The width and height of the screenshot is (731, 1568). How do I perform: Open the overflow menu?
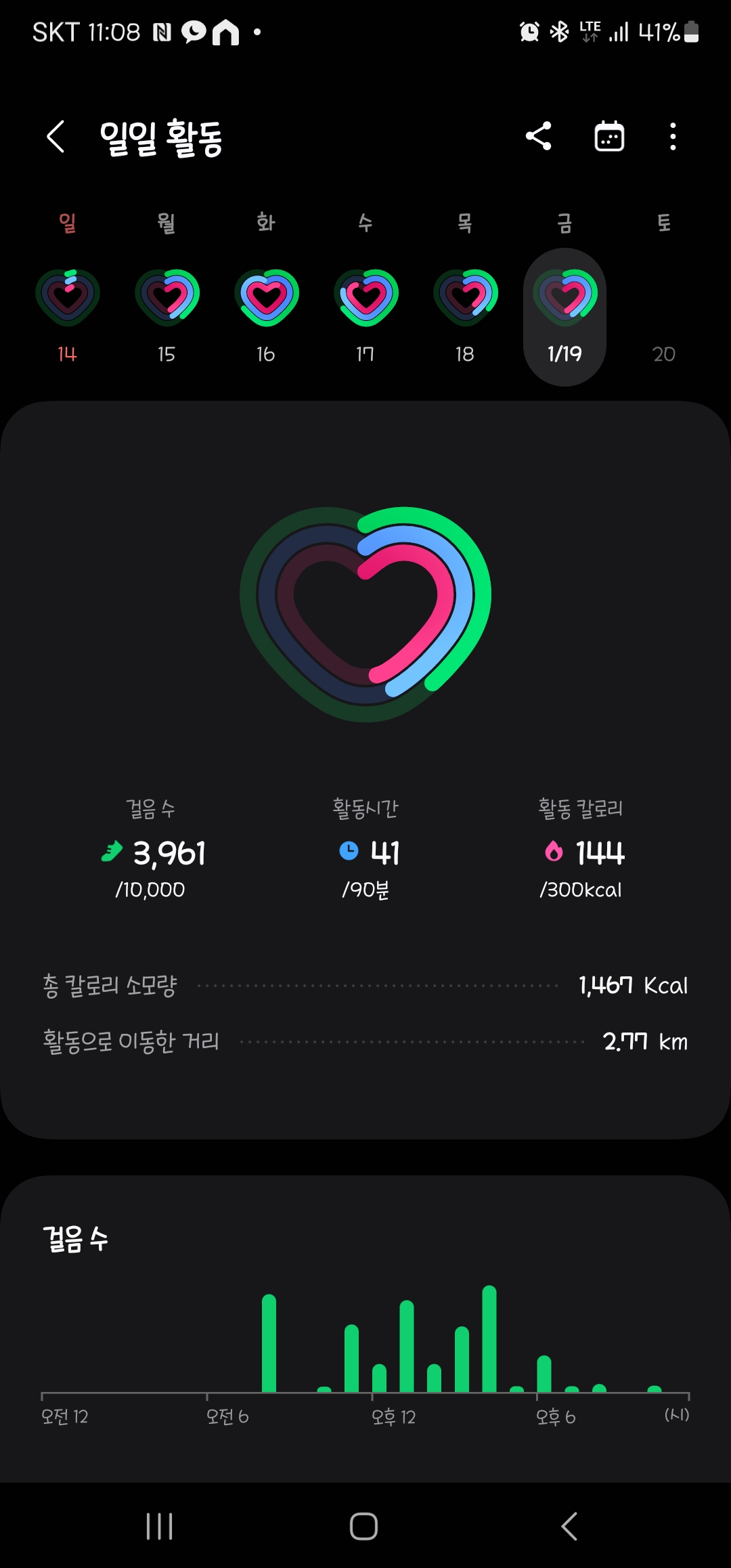coord(672,137)
